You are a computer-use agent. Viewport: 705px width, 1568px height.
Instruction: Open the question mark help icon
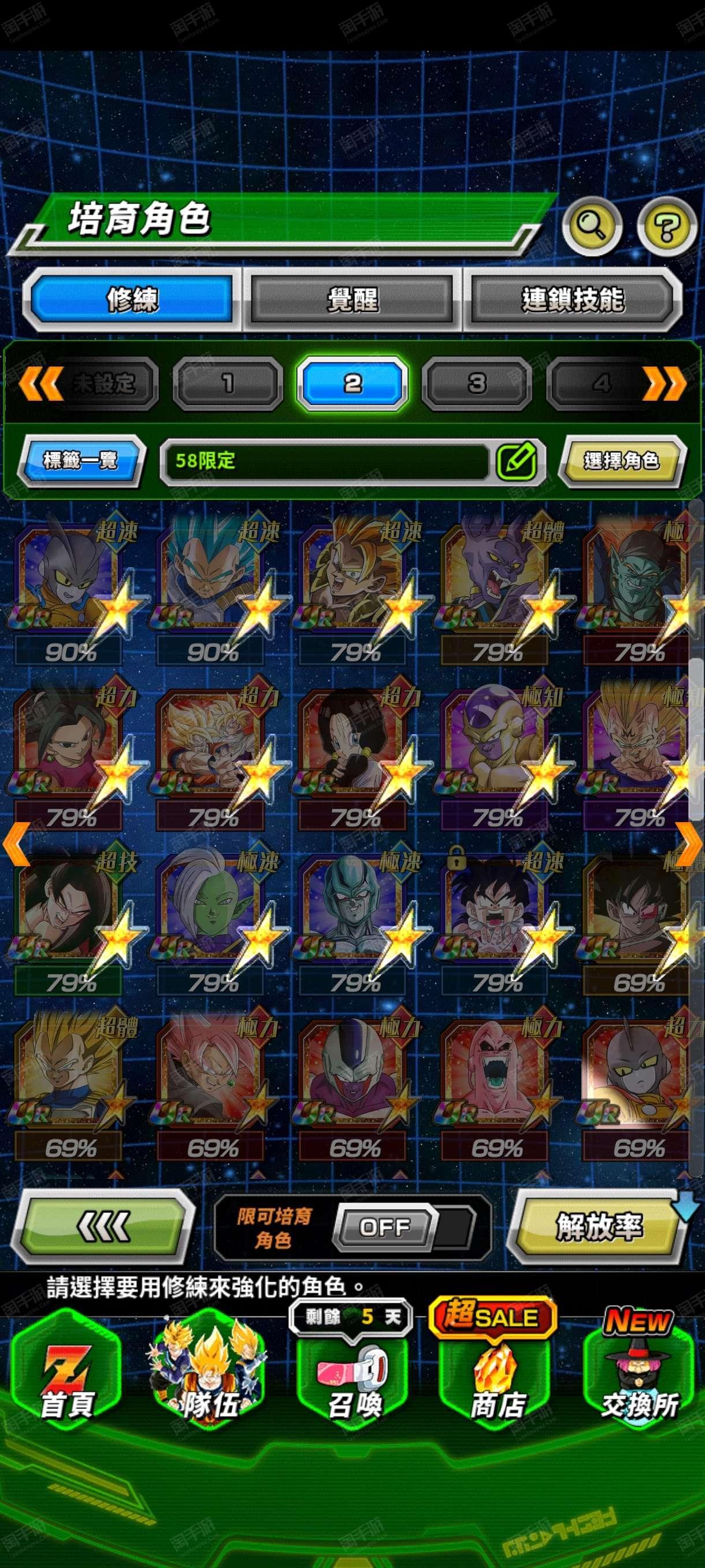point(667,228)
